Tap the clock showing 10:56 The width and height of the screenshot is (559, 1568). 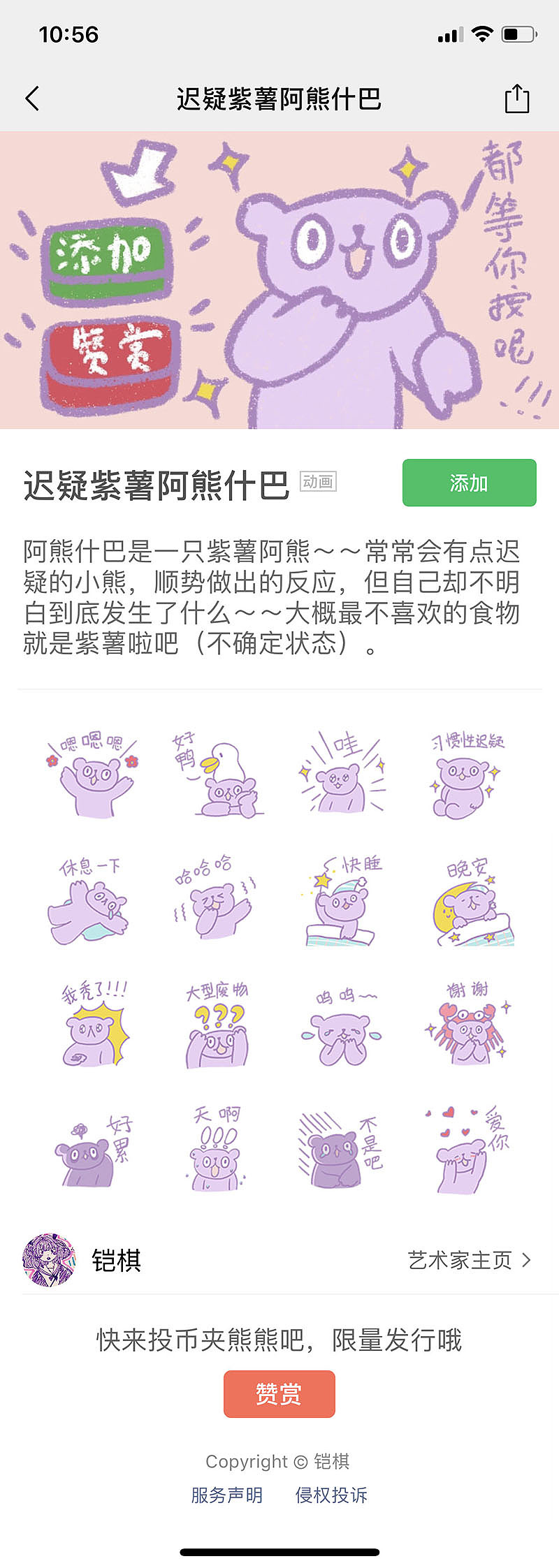point(70,34)
